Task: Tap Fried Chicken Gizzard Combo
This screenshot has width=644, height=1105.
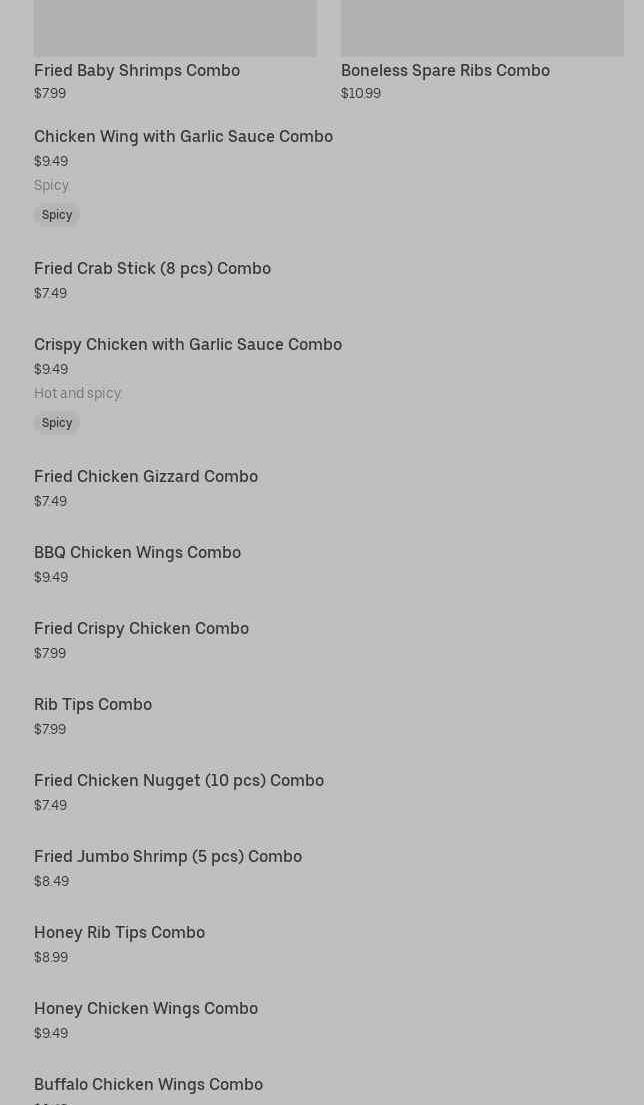Action: pos(146,477)
